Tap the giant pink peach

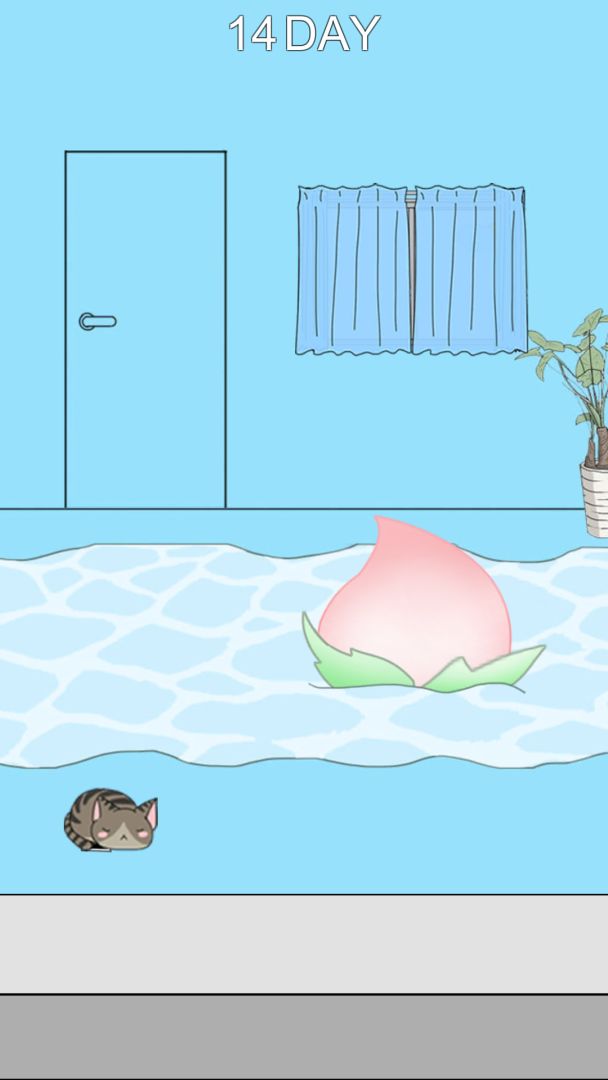click(417, 607)
